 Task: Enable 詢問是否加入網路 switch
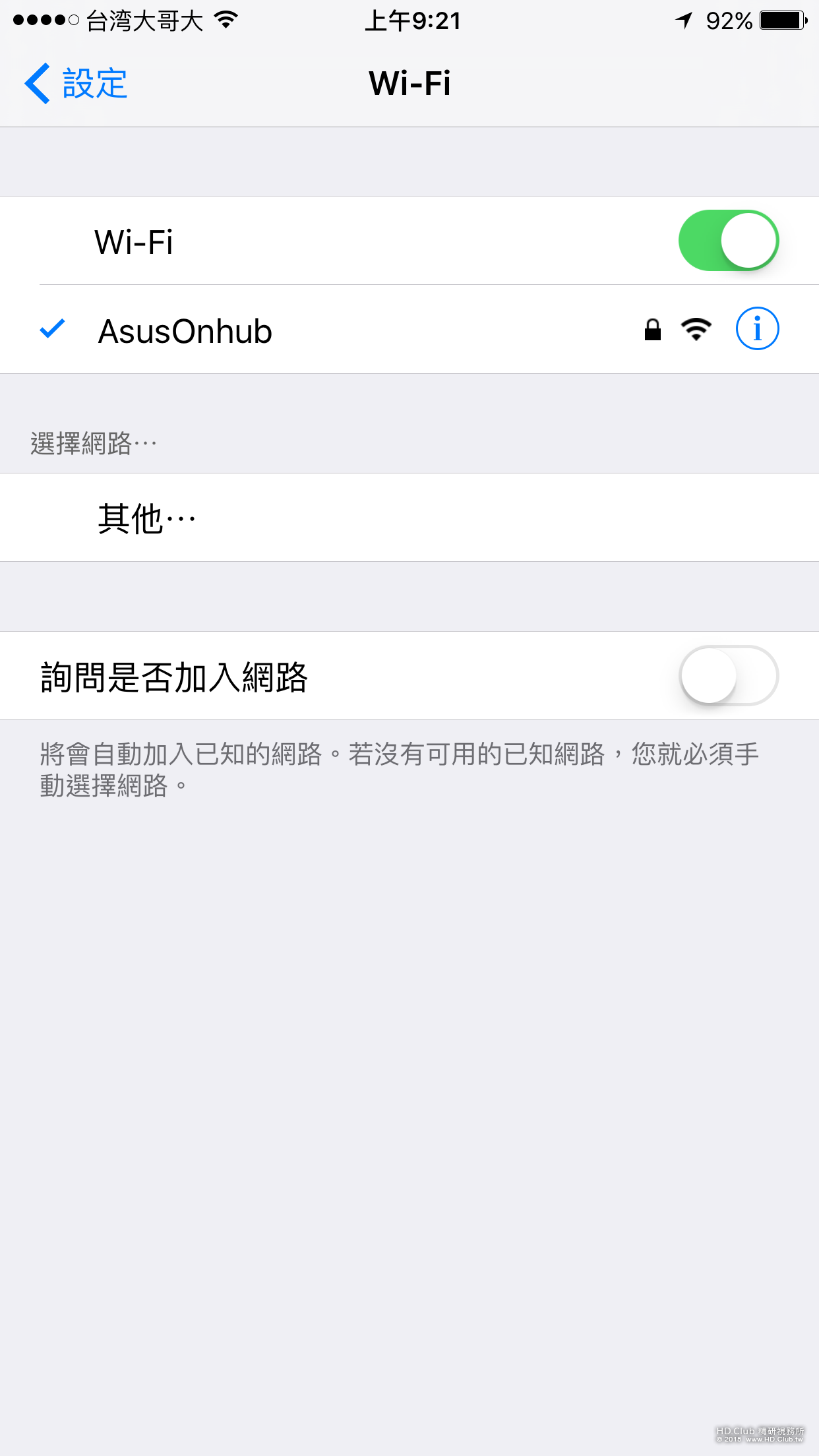pos(728,676)
